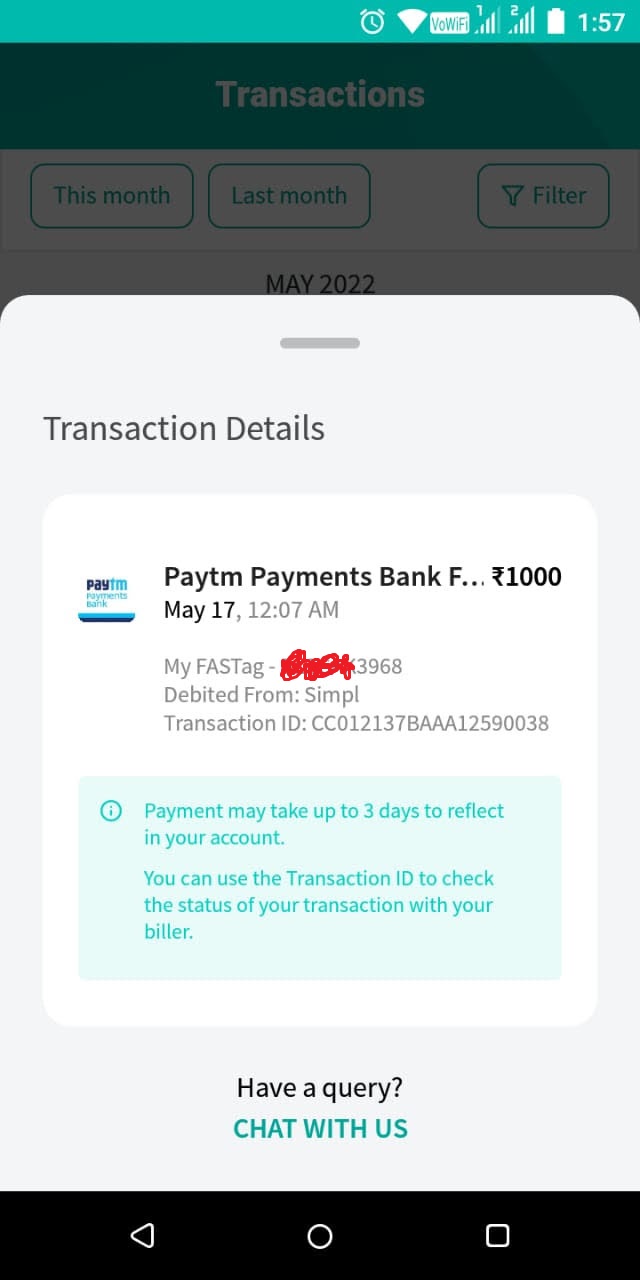This screenshot has height=1280, width=640.
Task: Tap CHAT WITH US link
Action: pyautogui.click(x=320, y=1128)
